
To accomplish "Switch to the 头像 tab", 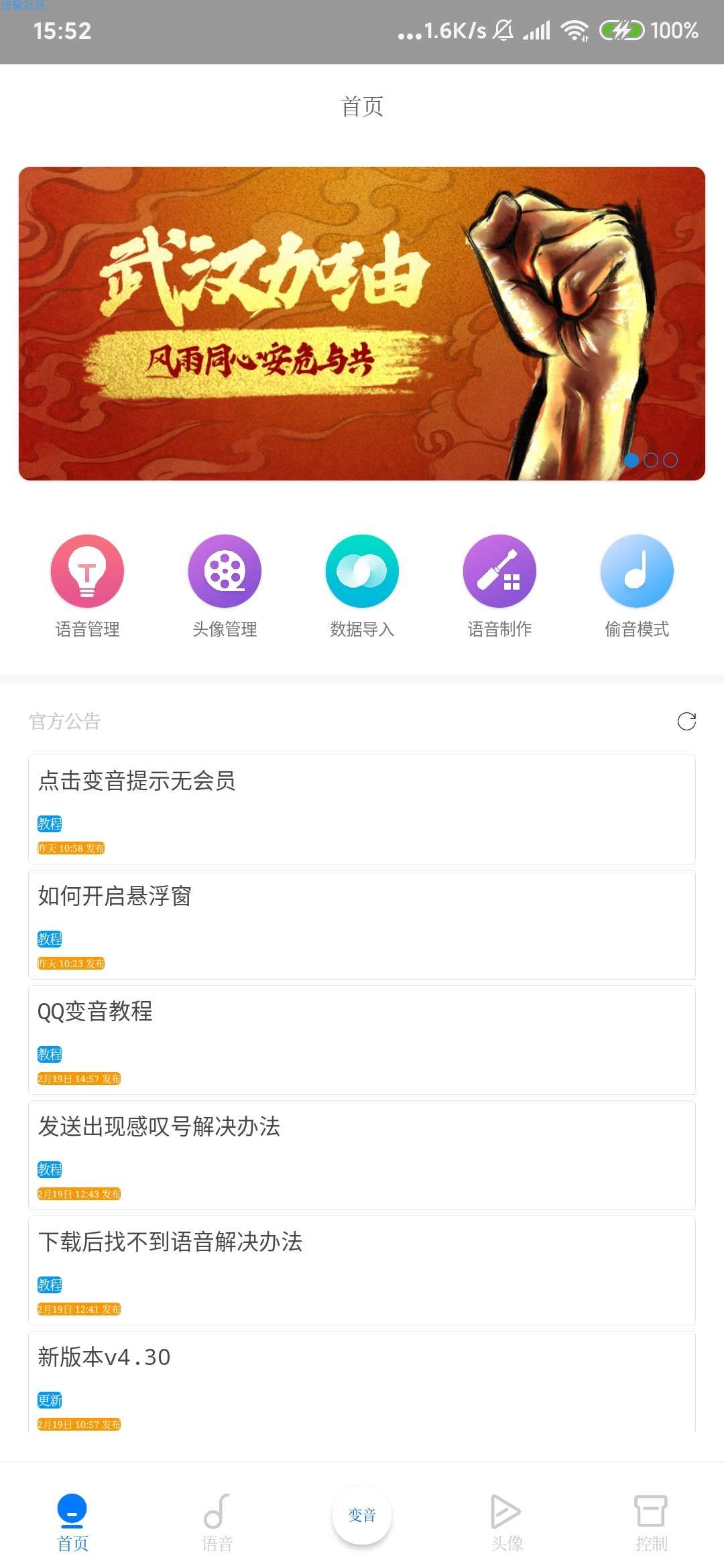I will 507,1522.
